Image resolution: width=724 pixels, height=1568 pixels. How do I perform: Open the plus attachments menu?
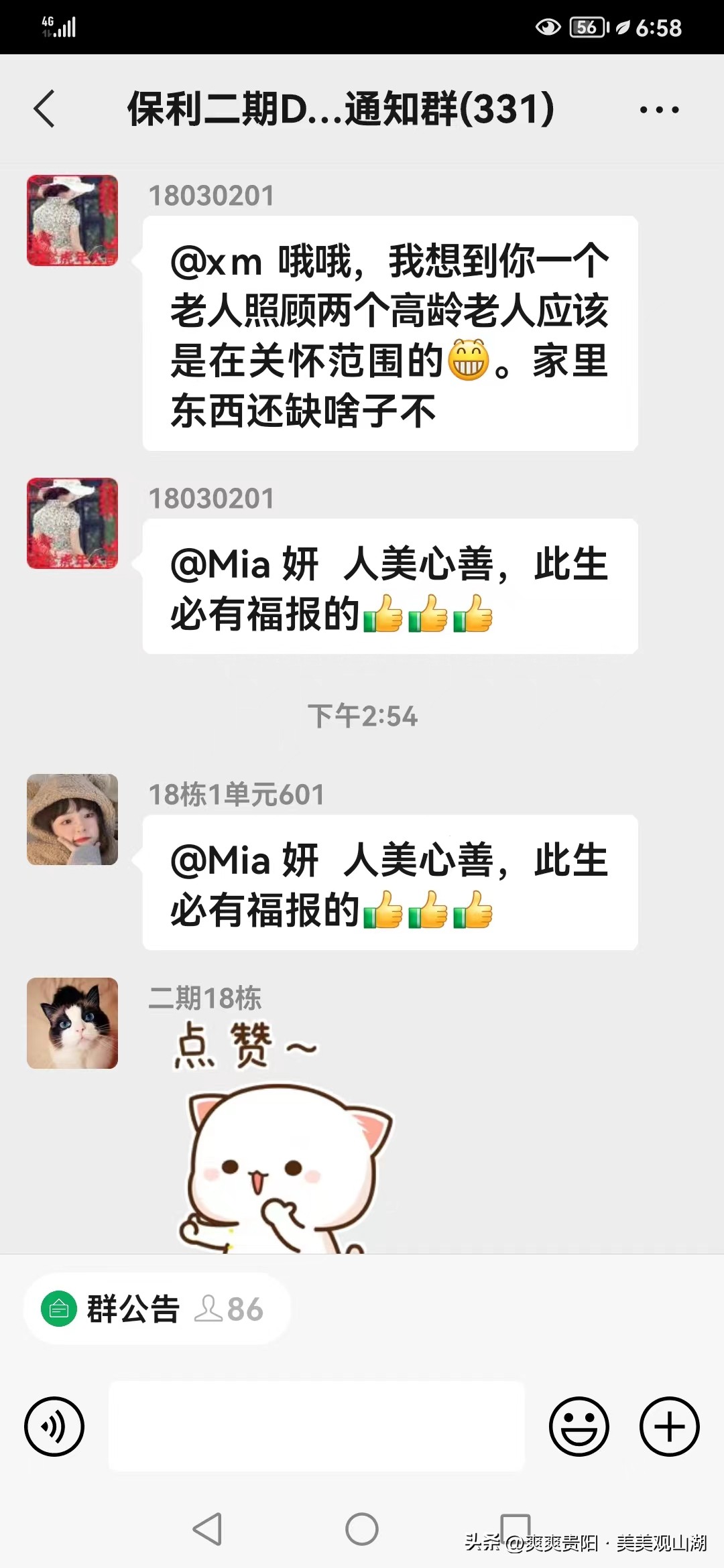[x=669, y=1426]
